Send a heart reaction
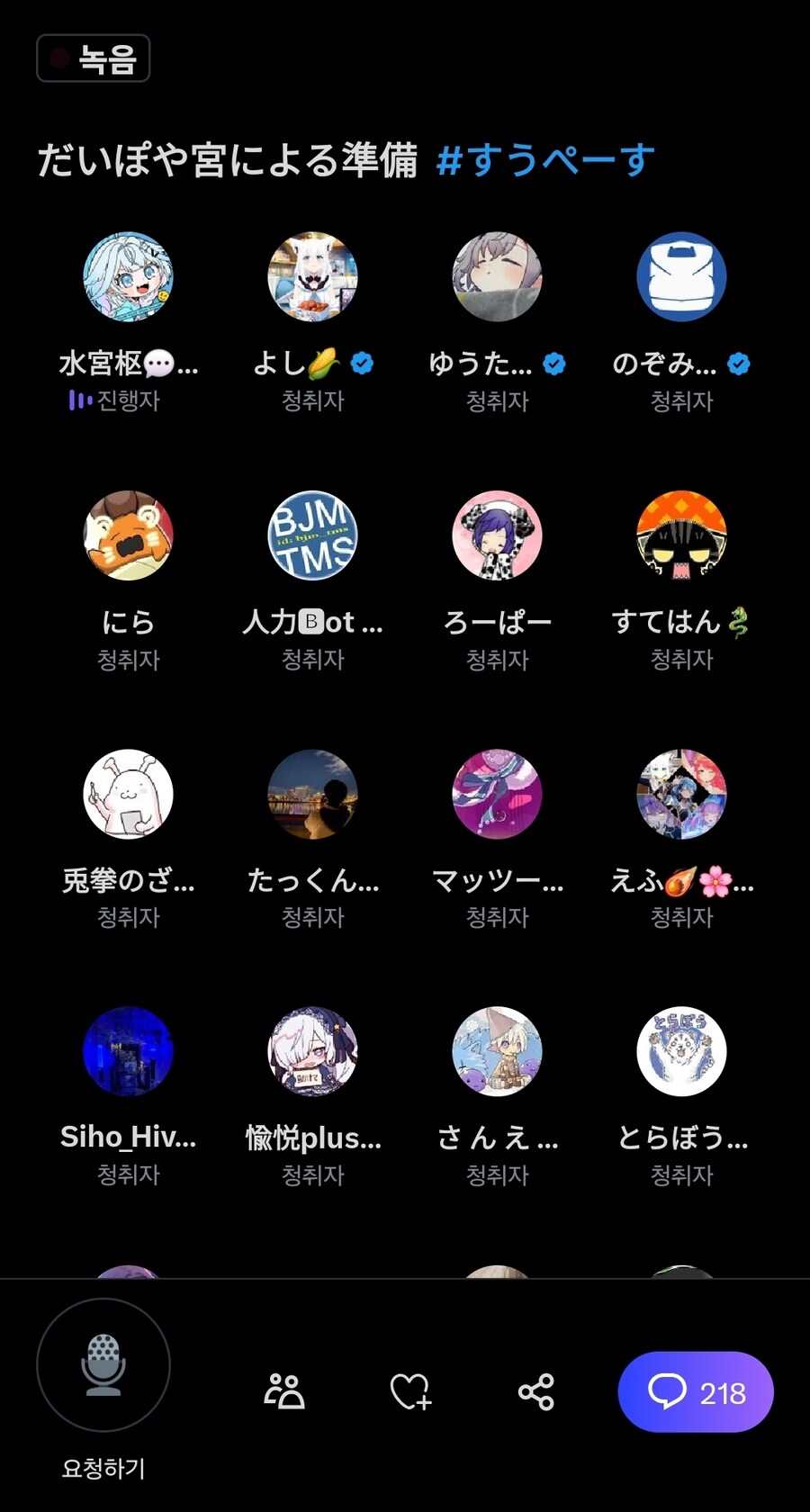 (x=410, y=1391)
